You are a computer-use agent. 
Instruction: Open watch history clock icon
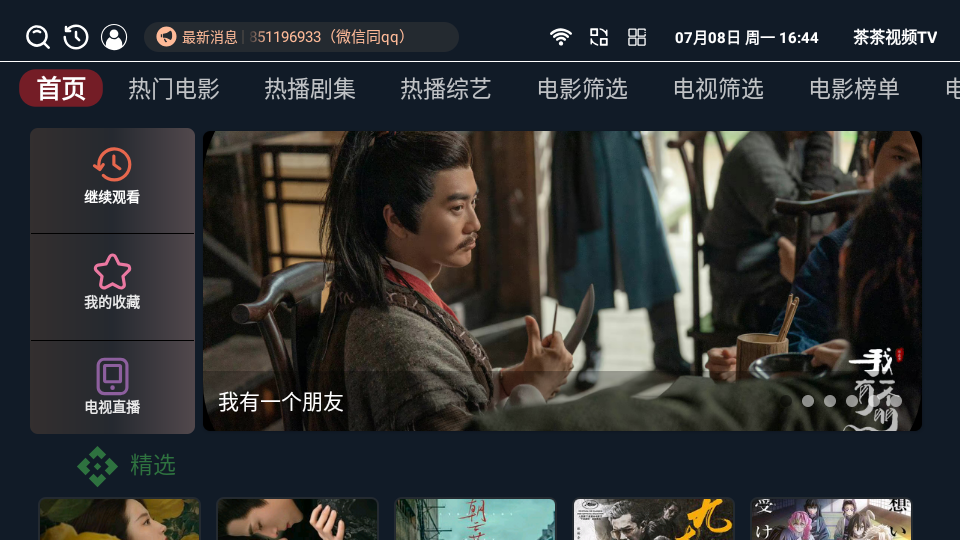point(76,37)
